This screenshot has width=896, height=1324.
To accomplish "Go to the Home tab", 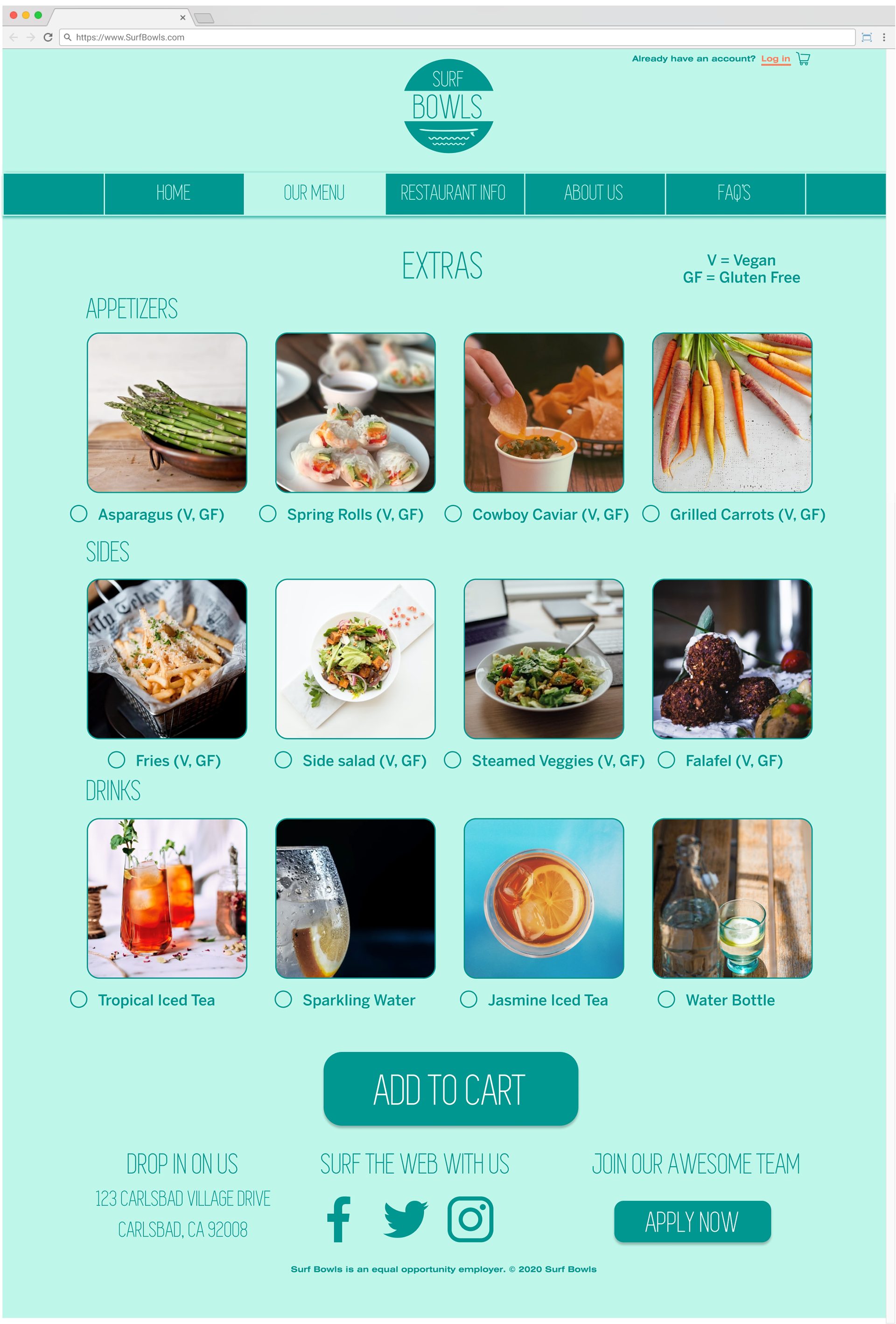I will [174, 193].
